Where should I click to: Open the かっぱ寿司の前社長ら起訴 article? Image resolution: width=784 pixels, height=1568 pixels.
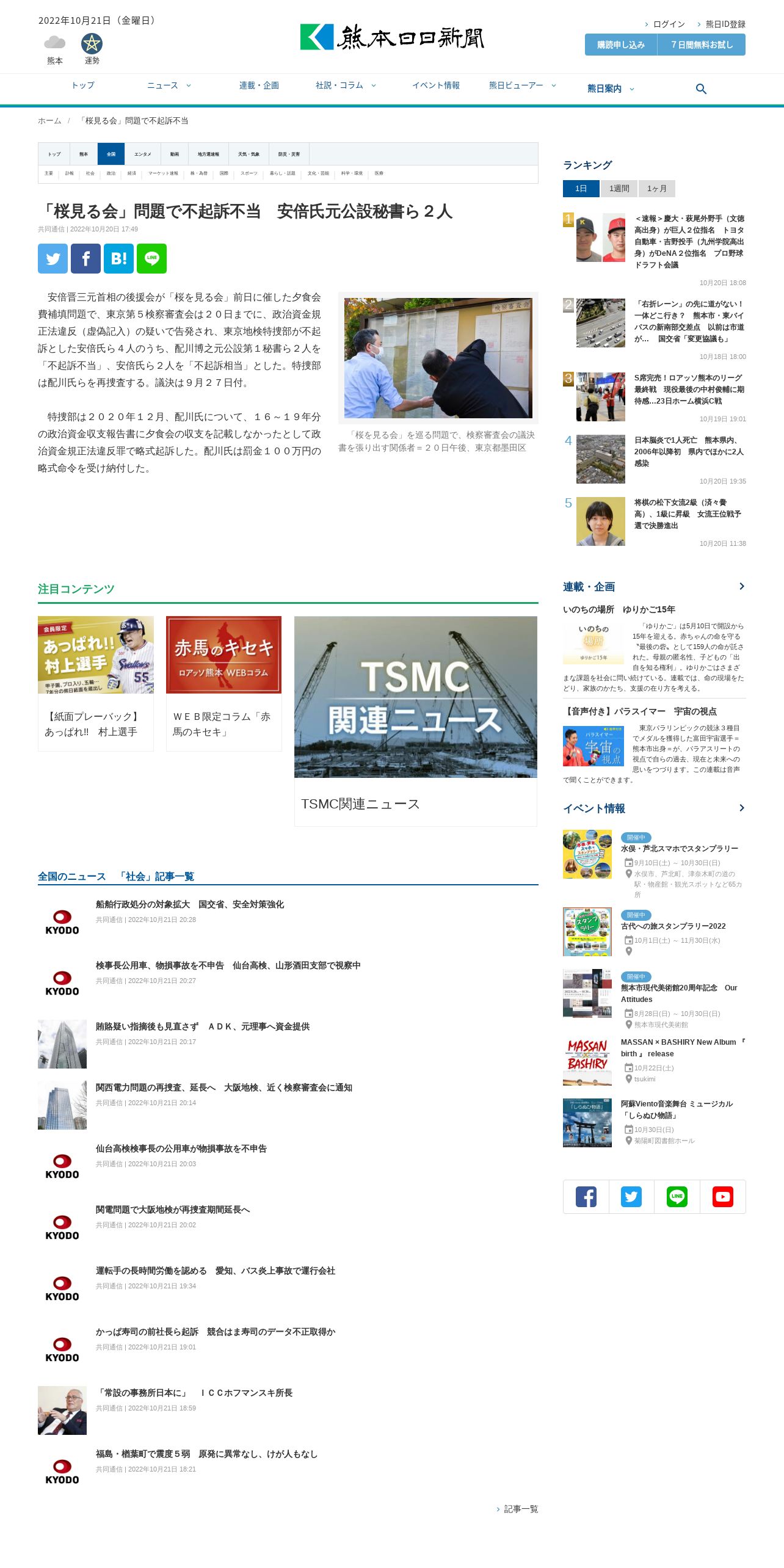tap(216, 1332)
